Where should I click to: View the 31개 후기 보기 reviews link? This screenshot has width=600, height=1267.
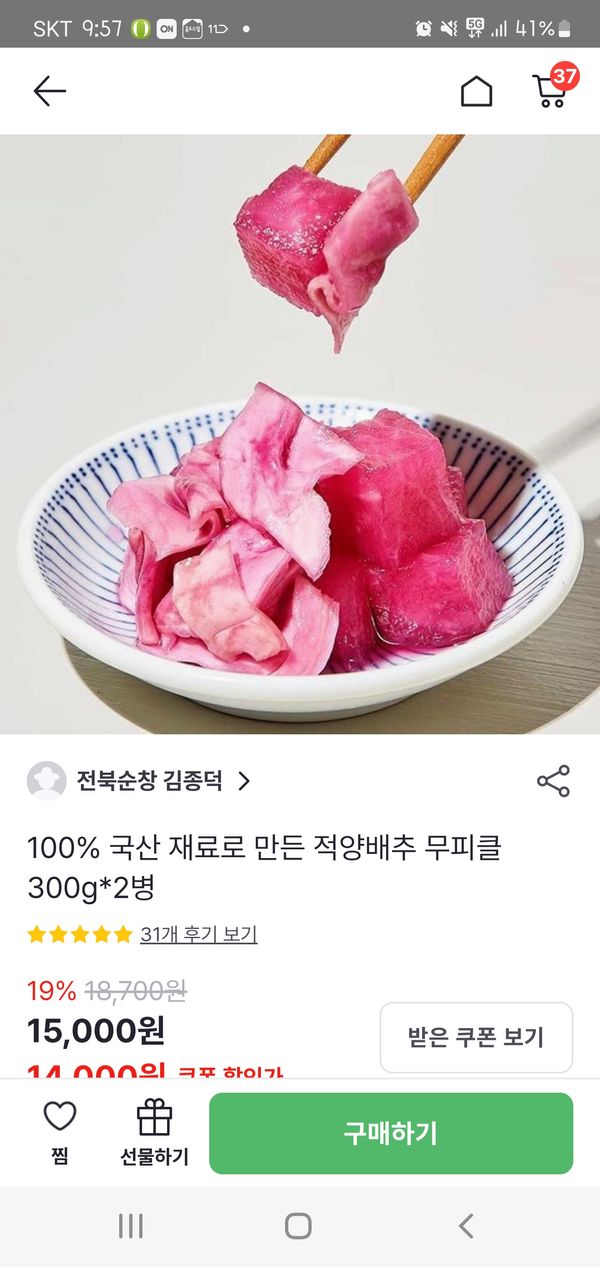point(198,934)
